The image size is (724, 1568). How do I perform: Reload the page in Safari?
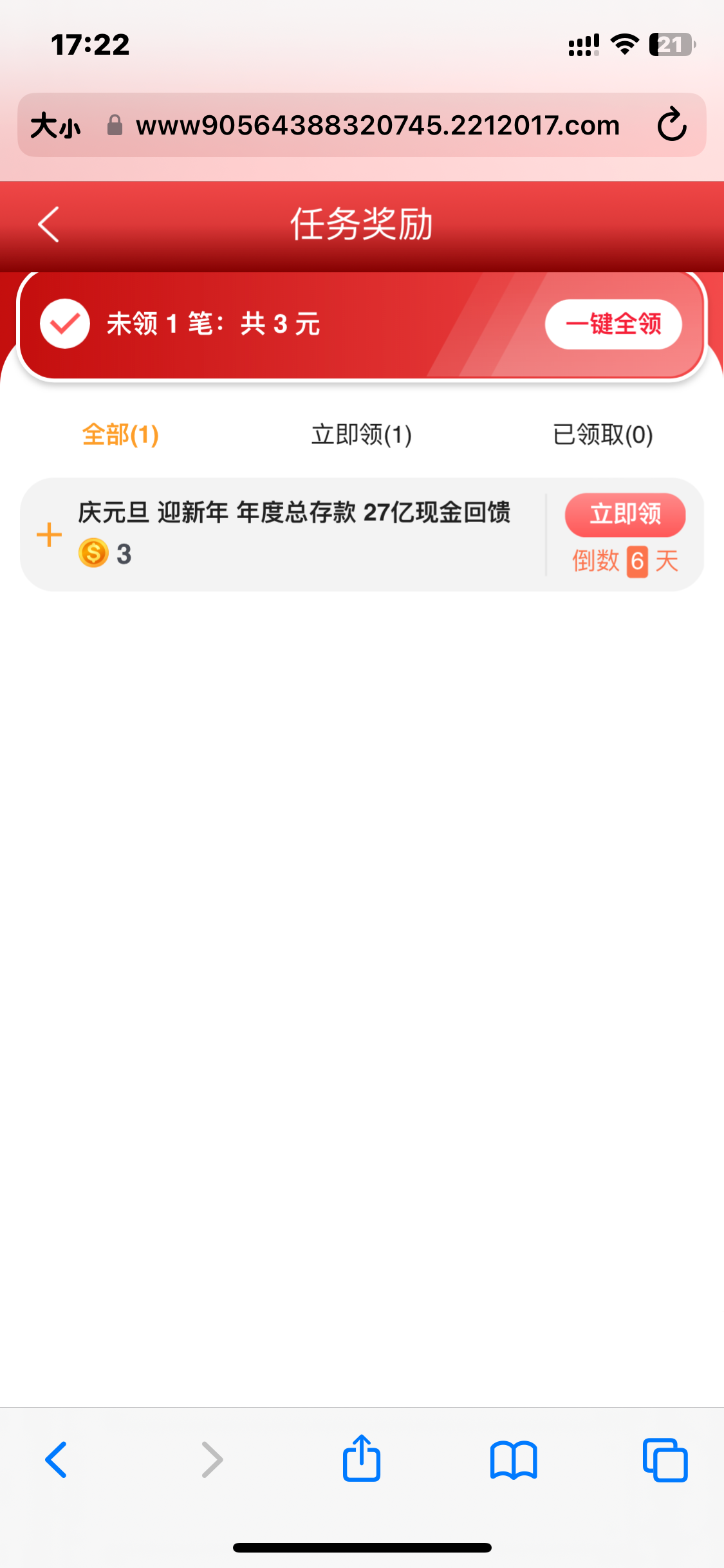(671, 125)
